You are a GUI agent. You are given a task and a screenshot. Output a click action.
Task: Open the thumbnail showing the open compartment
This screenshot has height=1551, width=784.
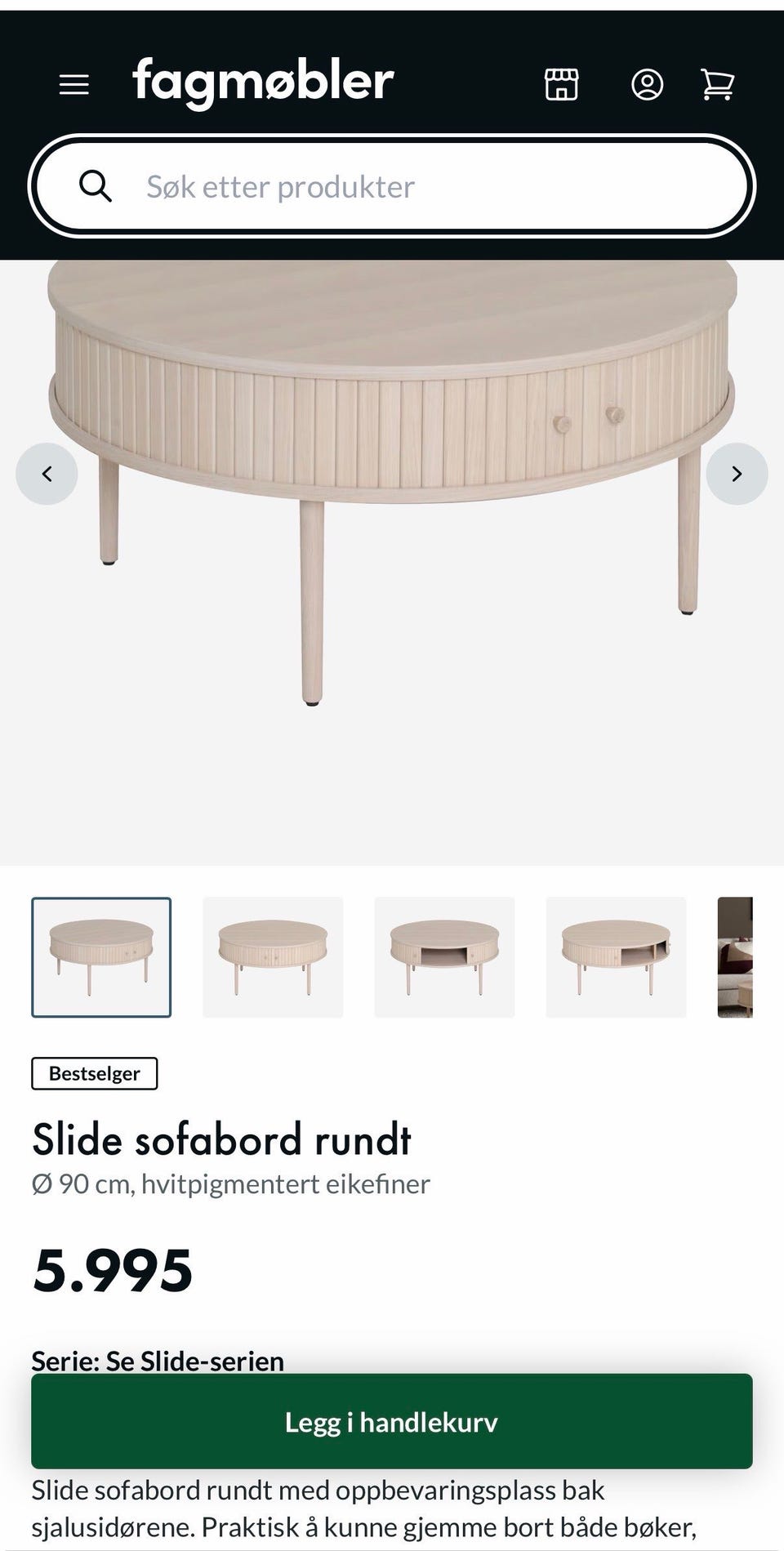coord(443,956)
